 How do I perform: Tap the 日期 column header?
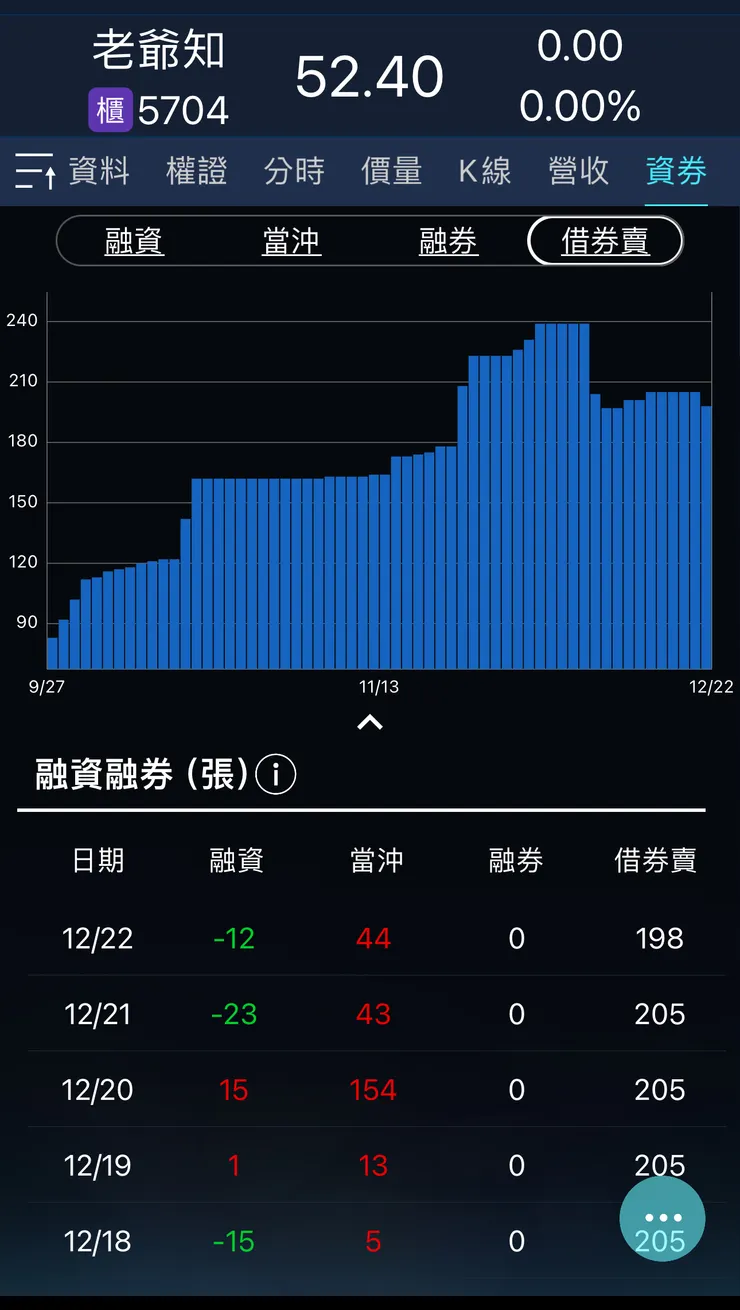point(96,861)
